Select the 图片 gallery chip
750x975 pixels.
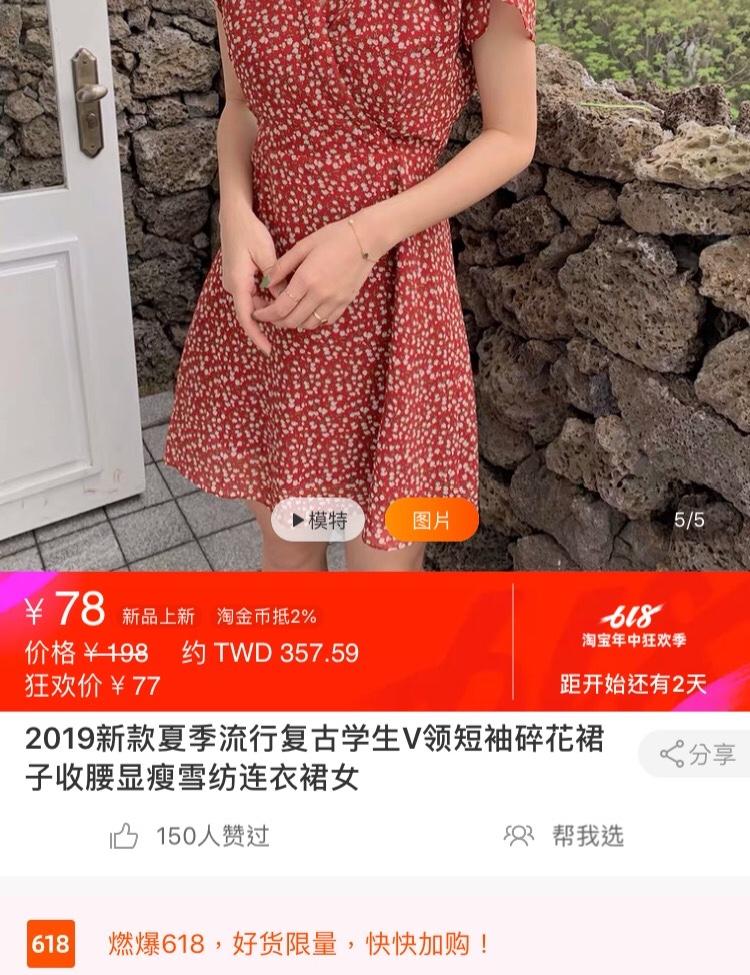click(x=431, y=520)
